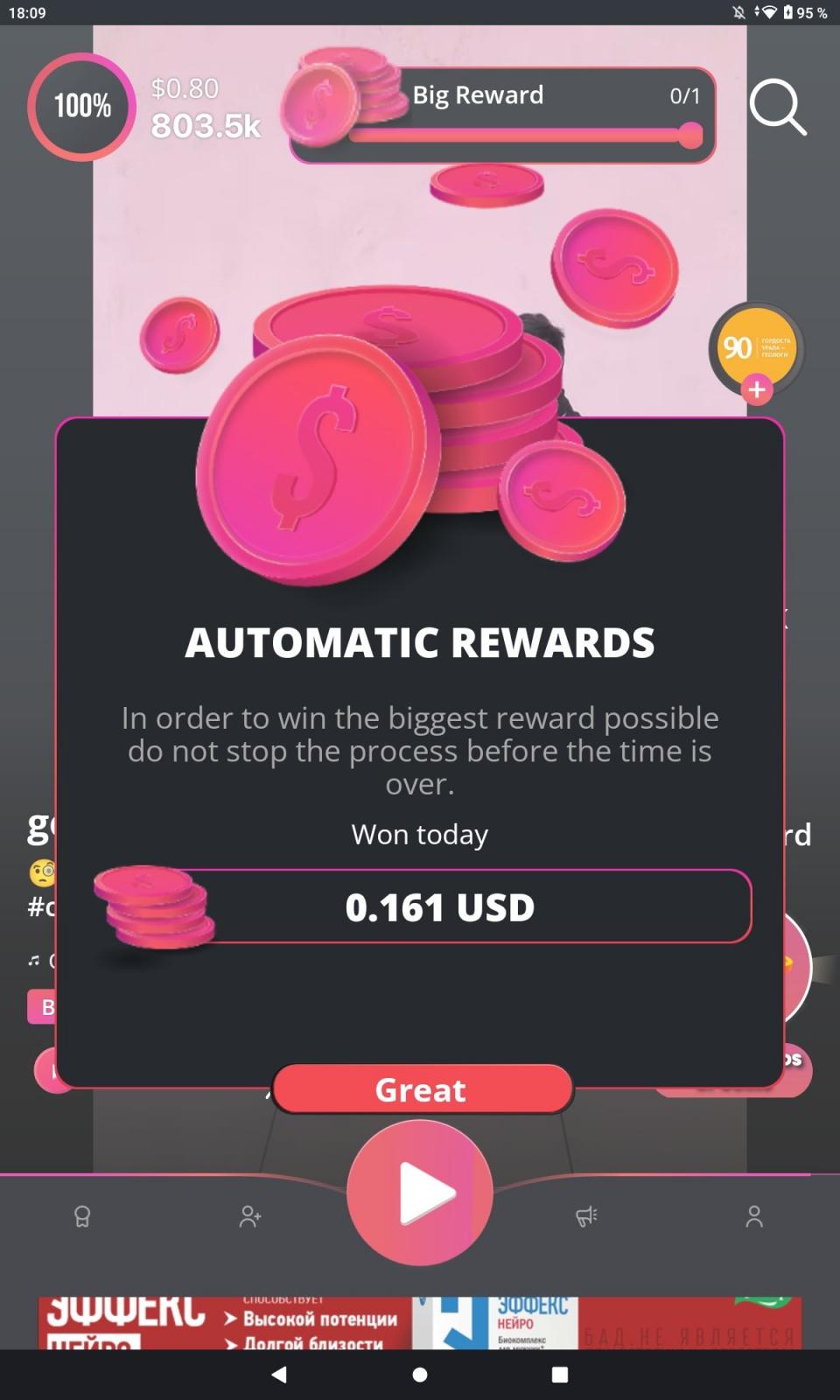Follow the creator with the plus badge
Screen dimensions: 840x1400
pyautogui.click(x=757, y=390)
